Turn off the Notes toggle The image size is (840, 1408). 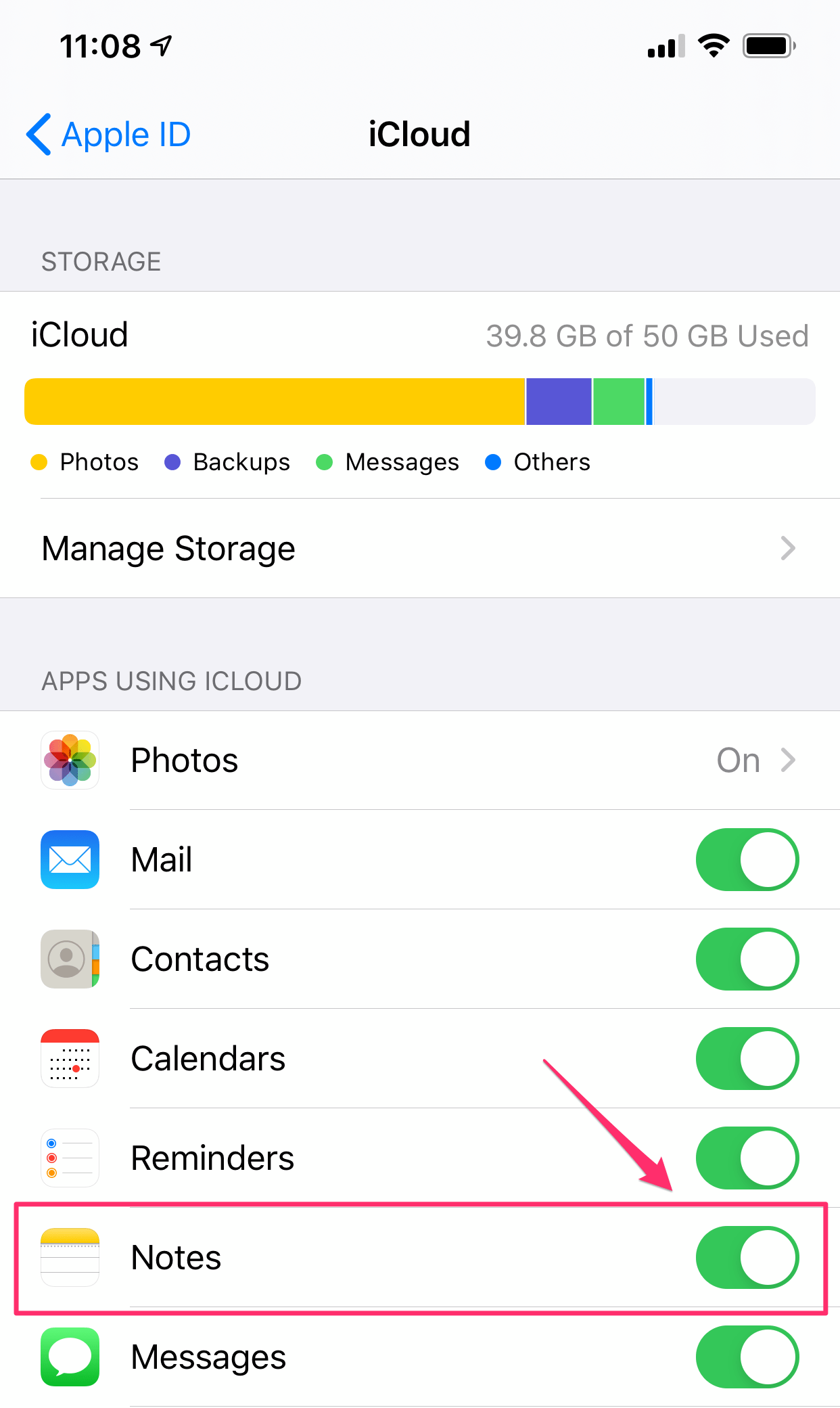747,1257
